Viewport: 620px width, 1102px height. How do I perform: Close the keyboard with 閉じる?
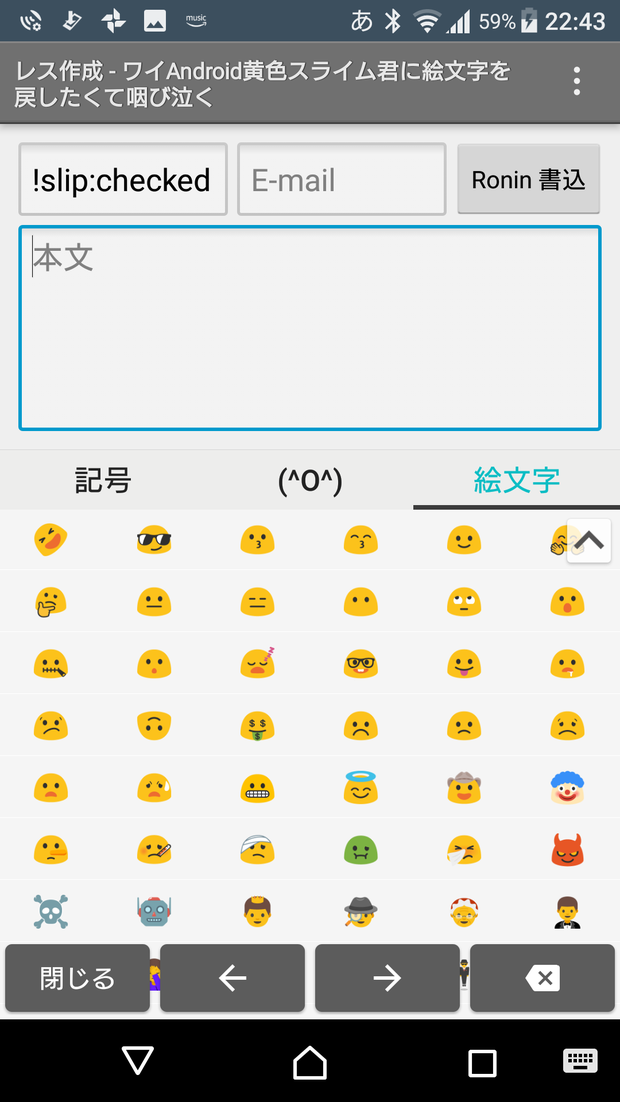point(77,978)
